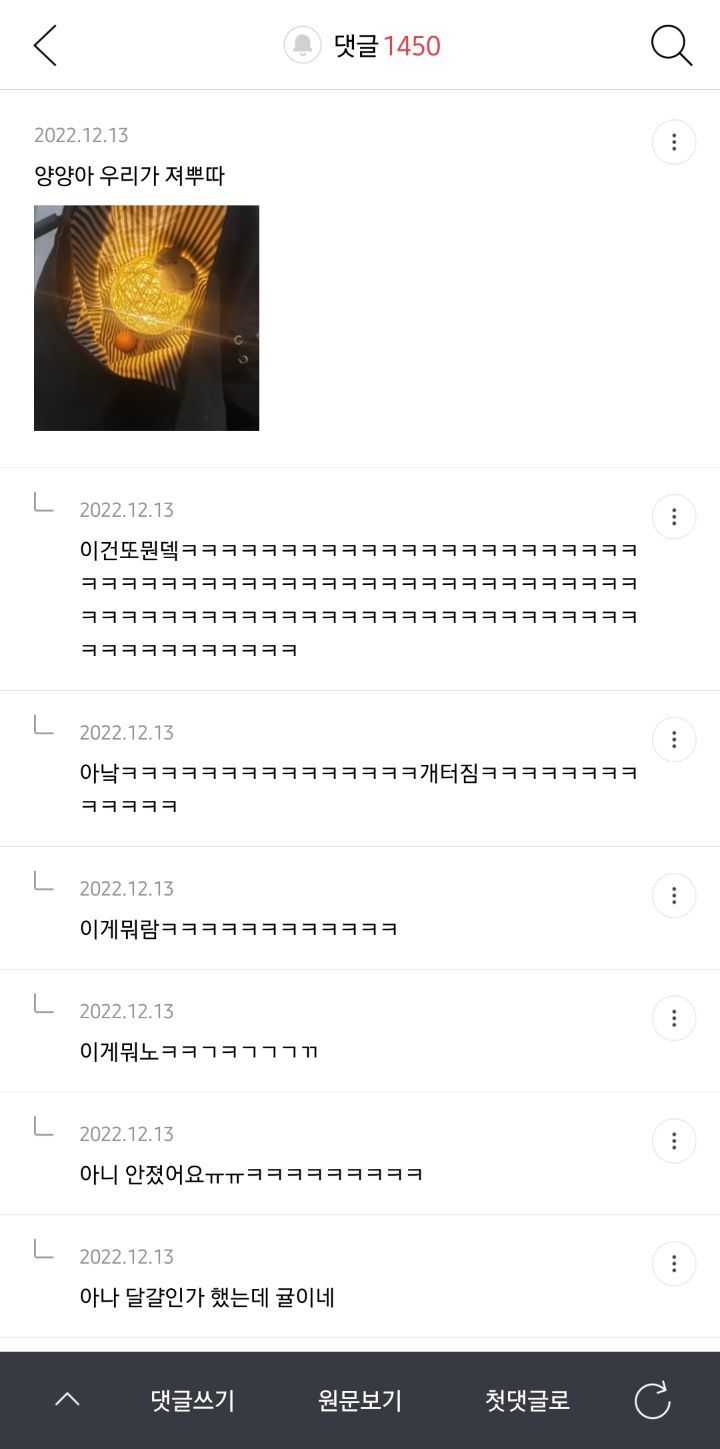
Task: Open options for the 달걀인가 했는데 귤이네 reply
Action: click(x=674, y=1264)
